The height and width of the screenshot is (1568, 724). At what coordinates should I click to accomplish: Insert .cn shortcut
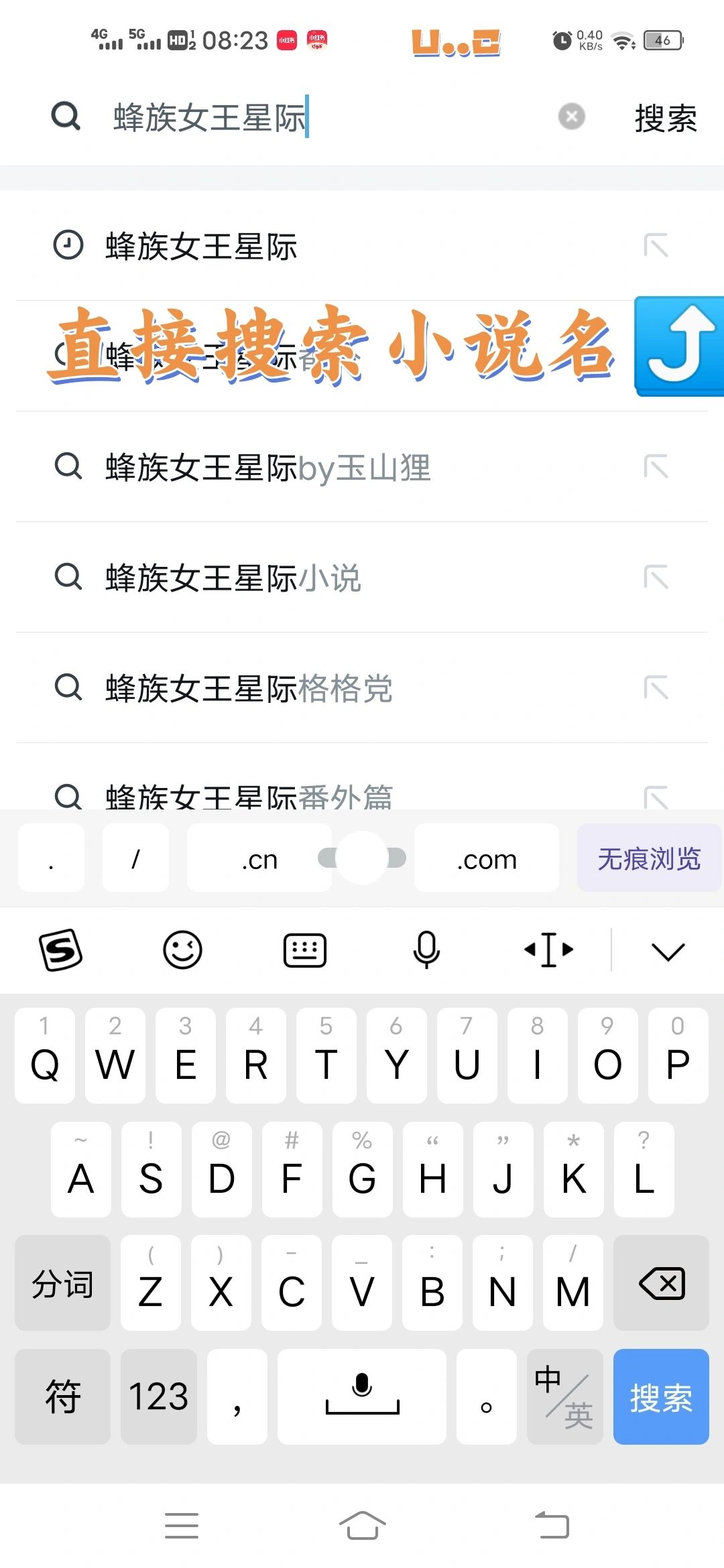tap(259, 858)
